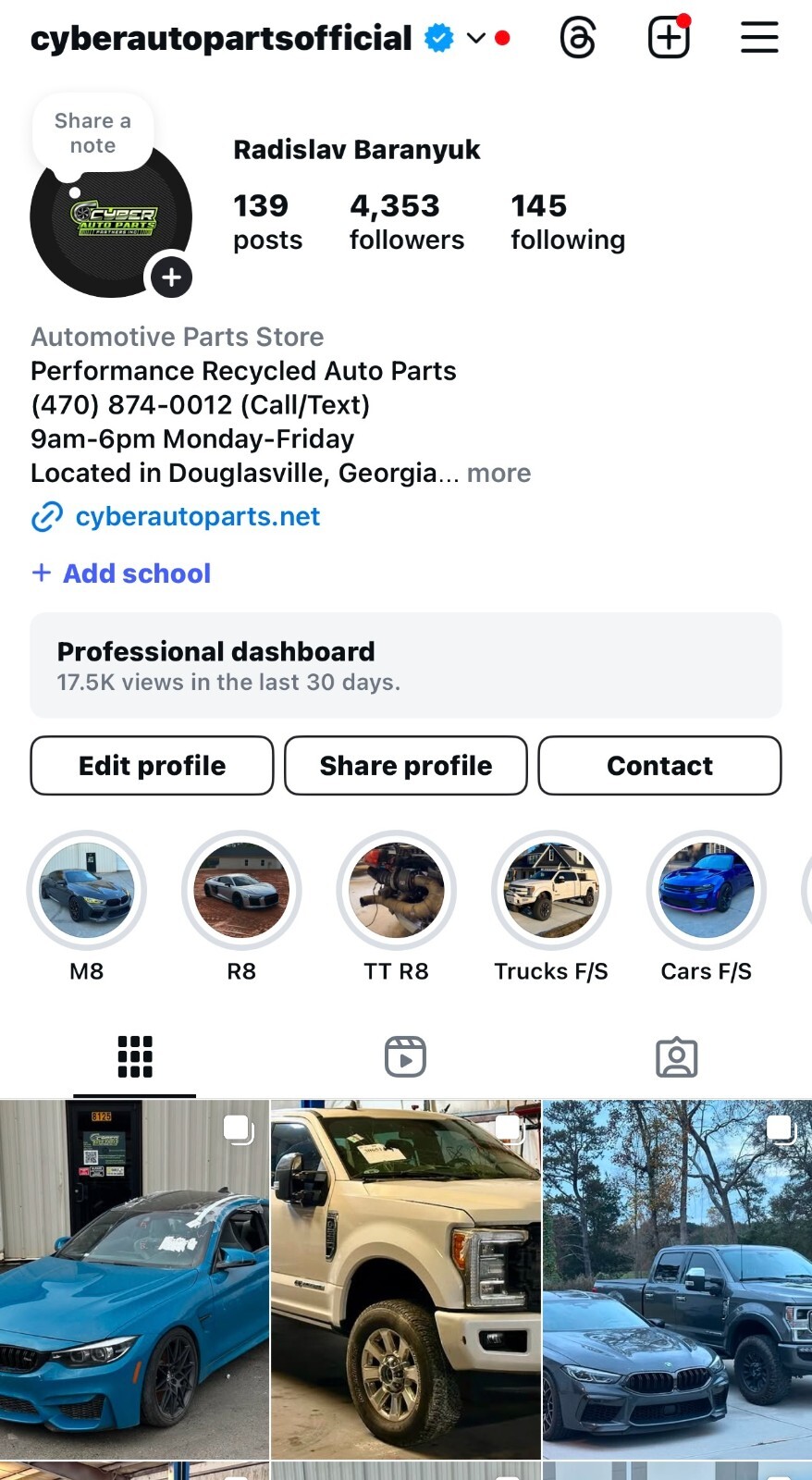Switch to the Reels tab
This screenshot has height=1480, width=812.
point(405,1056)
